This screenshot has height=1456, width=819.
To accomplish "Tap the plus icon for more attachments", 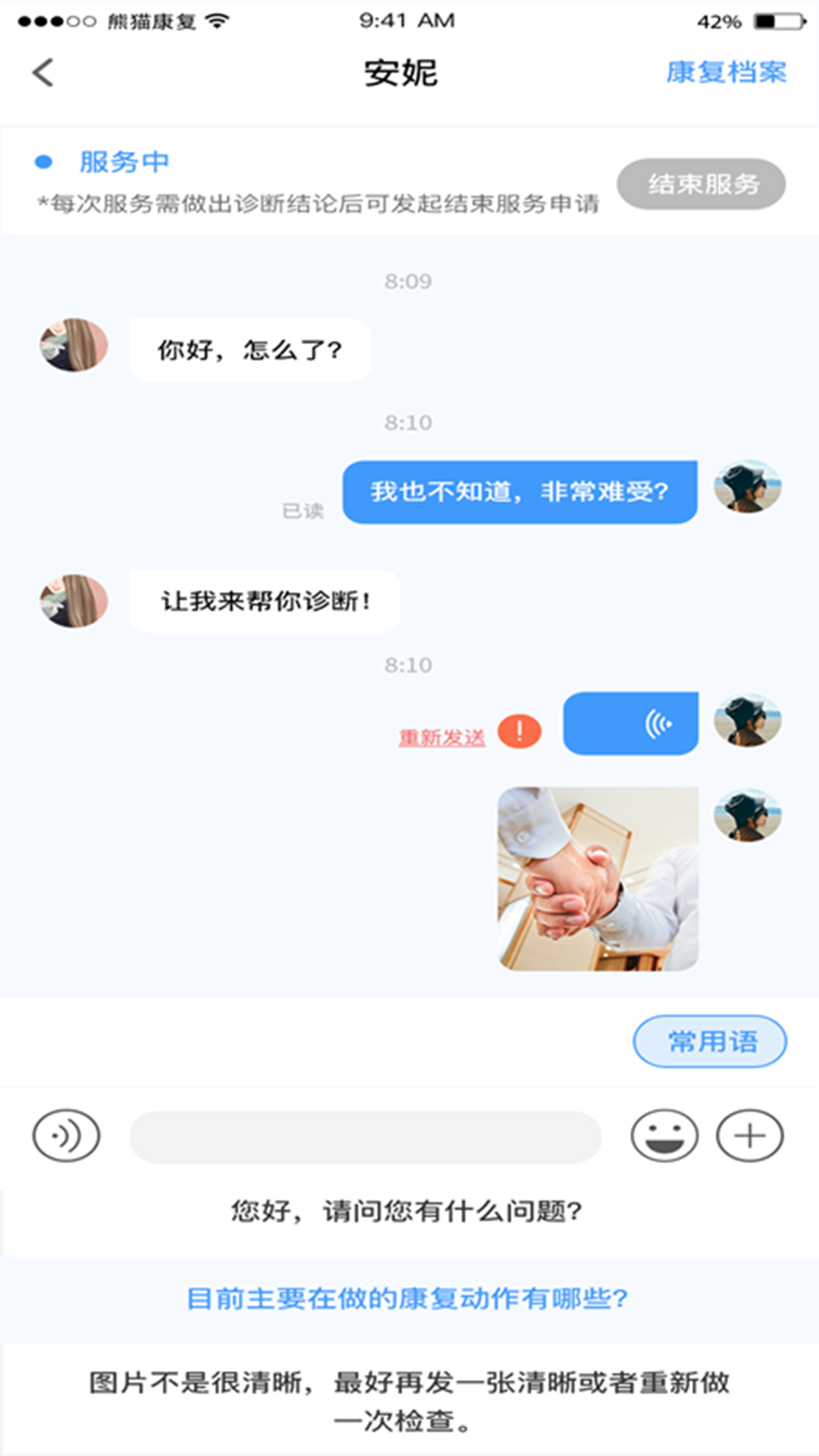I will pos(749,1136).
